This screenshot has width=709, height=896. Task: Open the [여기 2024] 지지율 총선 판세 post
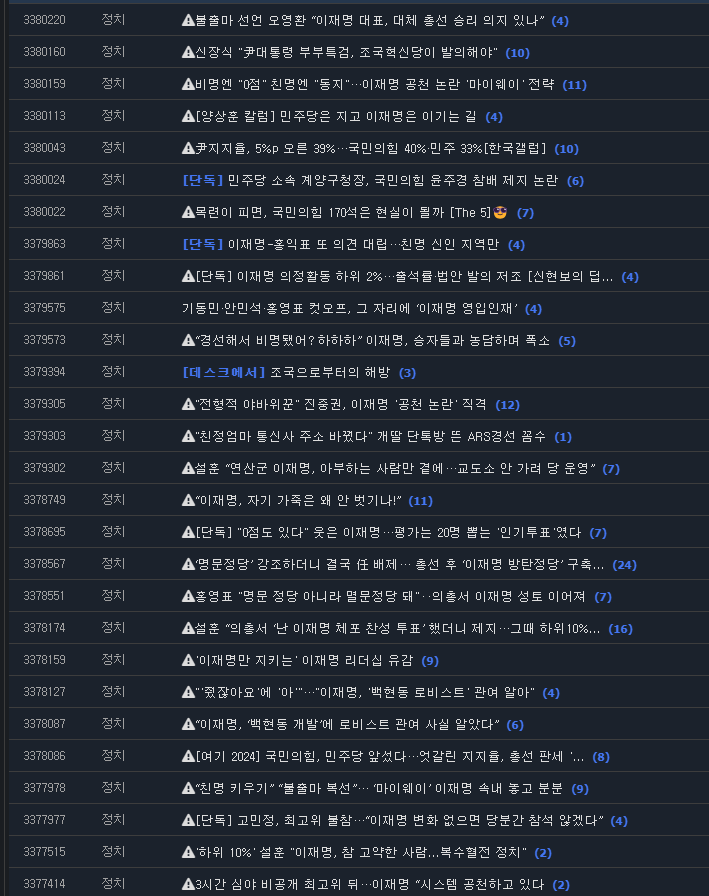click(385, 756)
